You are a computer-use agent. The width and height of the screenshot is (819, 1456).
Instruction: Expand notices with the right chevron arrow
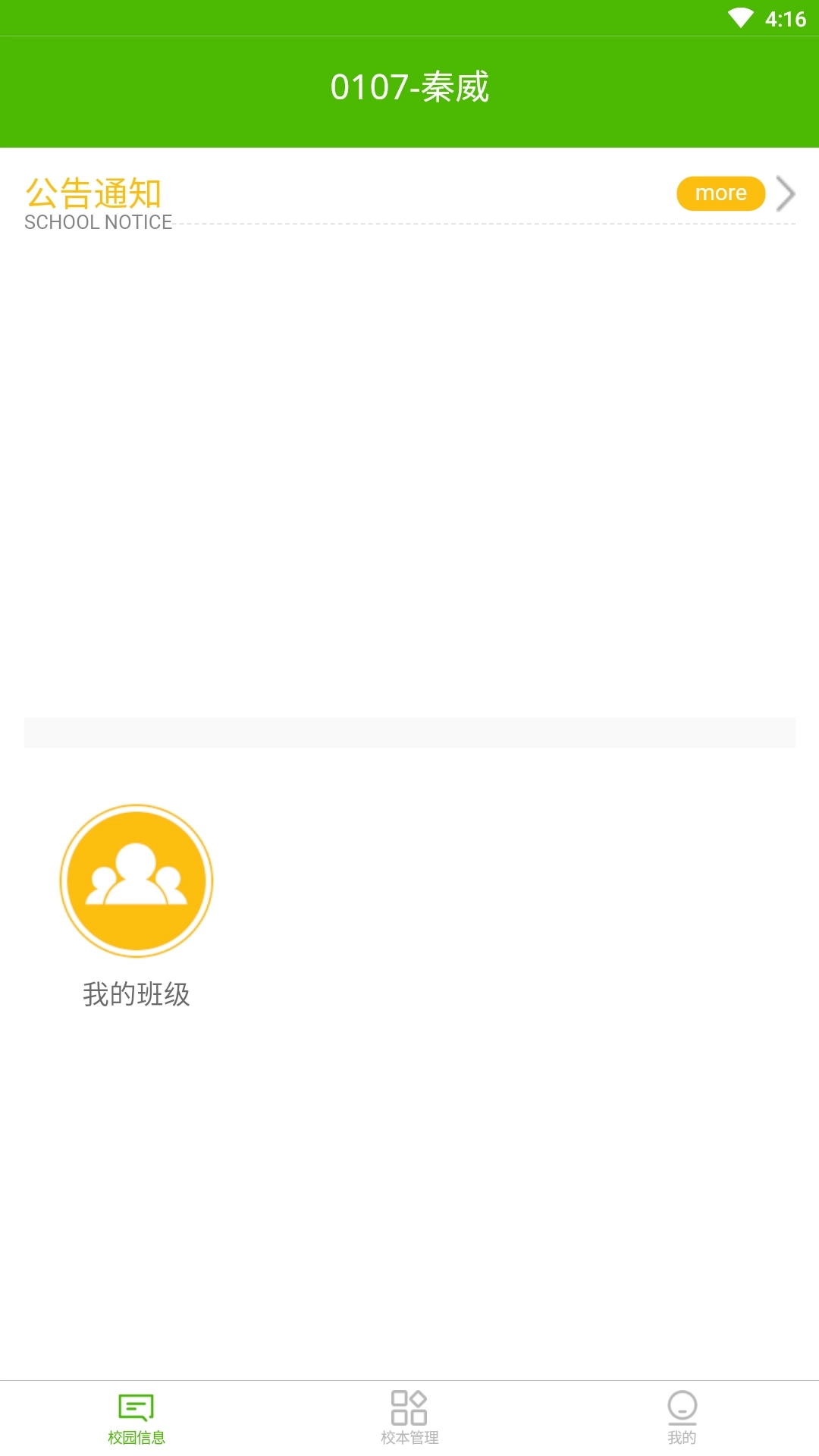785,195
